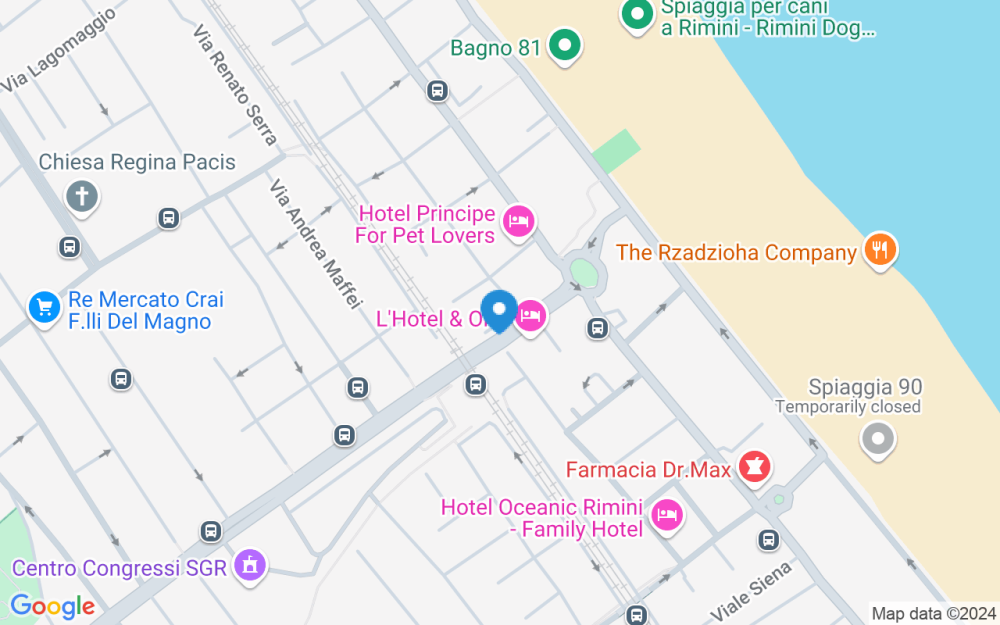Tap the Google logo link

pos(52,606)
